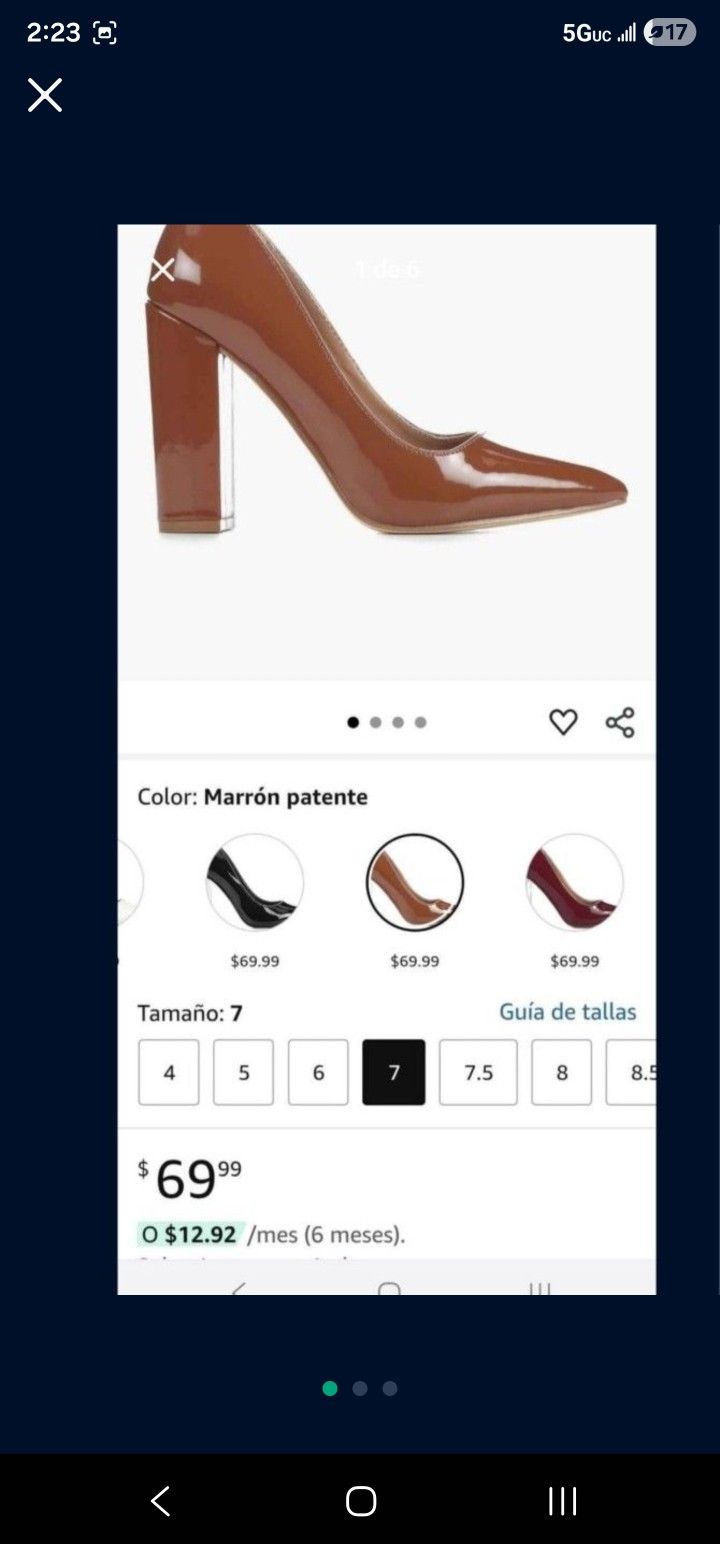720x1544 pixels.
Task: Select size 7.5 for the shoes
Action: [478, 1072]
